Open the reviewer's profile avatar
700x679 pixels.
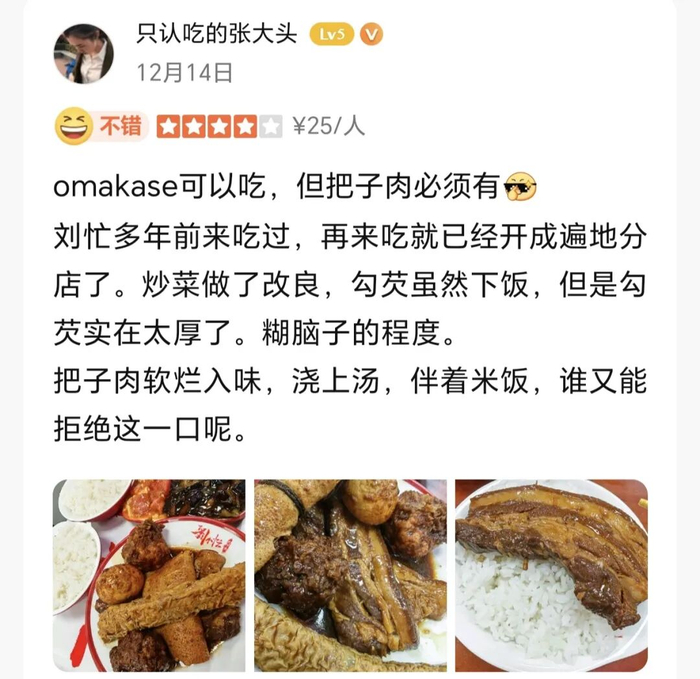click(83, 54)
